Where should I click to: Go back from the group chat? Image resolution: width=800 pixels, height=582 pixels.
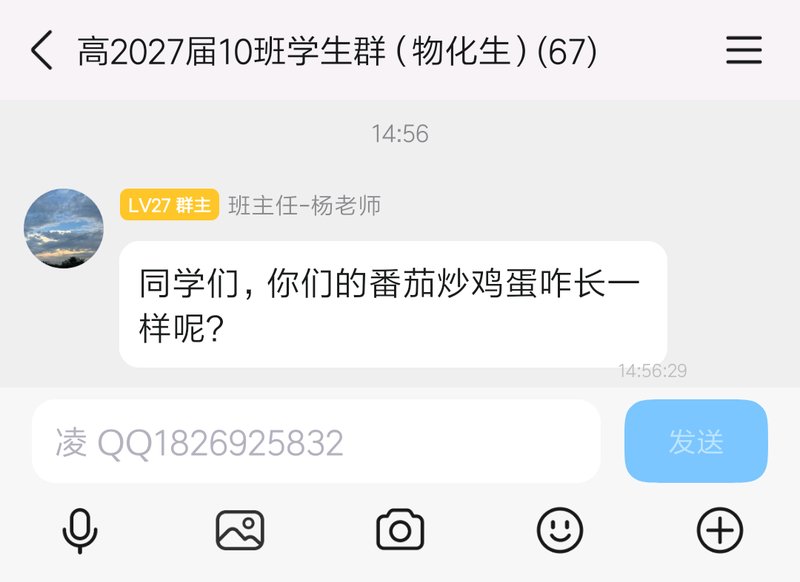(x=42, y=50)
